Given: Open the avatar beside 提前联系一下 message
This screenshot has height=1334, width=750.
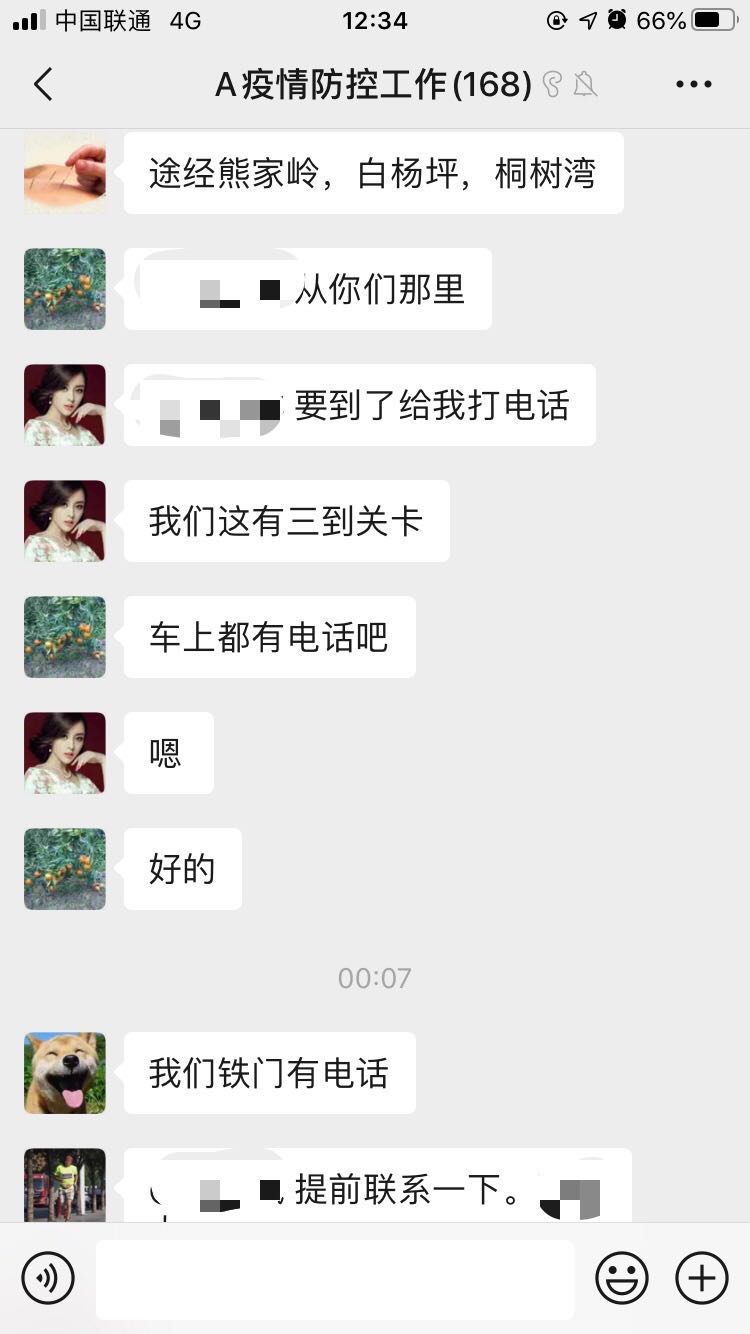Looking at the screenshot, I should [65, 1185].
